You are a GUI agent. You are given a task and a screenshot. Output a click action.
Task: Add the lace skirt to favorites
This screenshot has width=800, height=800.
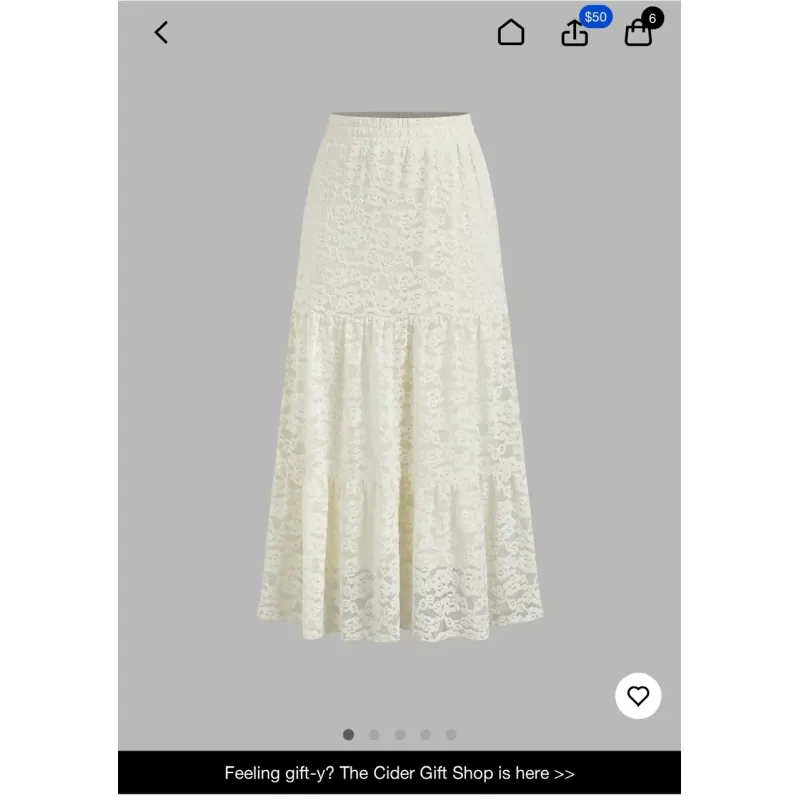click(638, 696)
